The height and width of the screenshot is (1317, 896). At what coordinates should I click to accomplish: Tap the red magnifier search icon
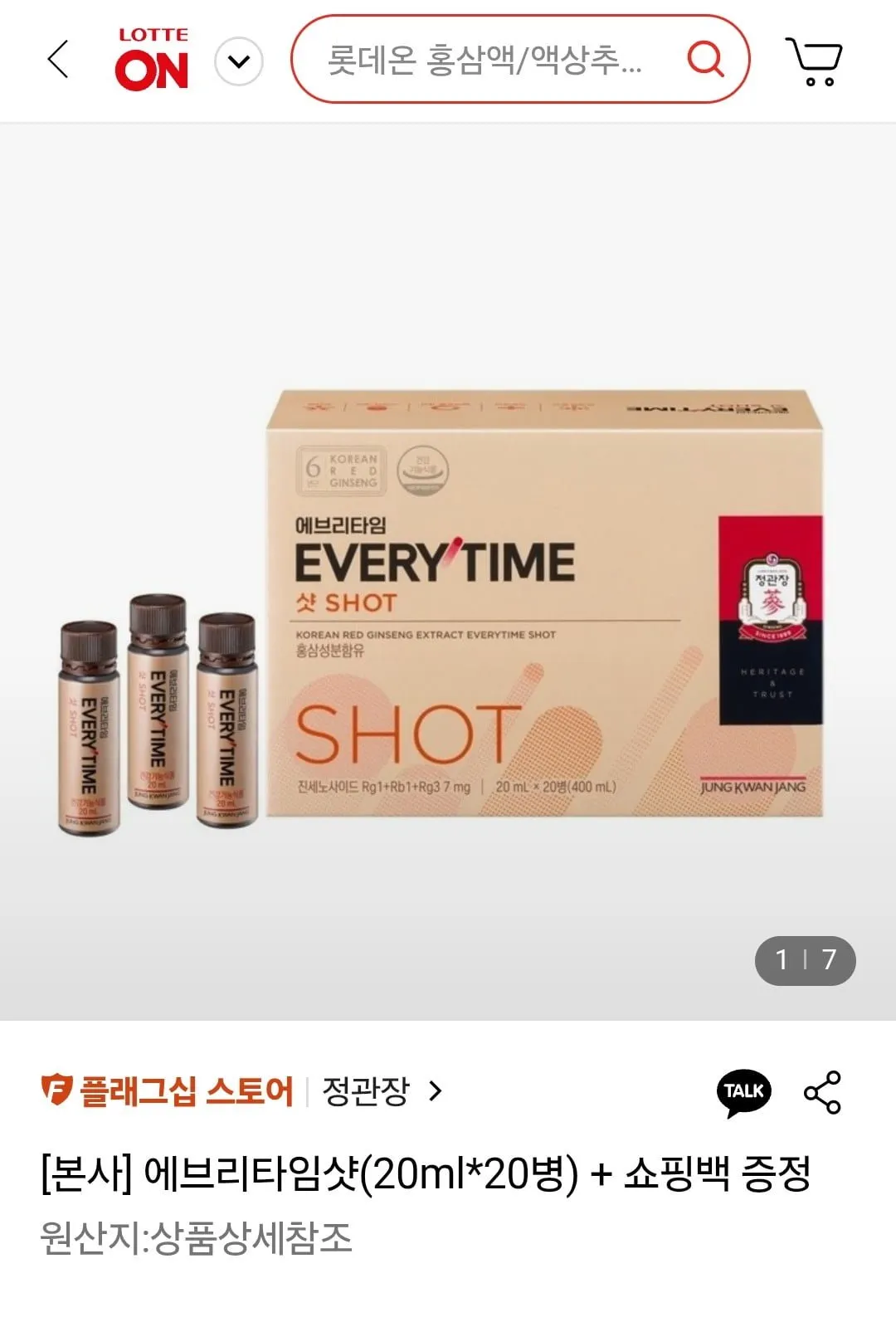point(705,59)
